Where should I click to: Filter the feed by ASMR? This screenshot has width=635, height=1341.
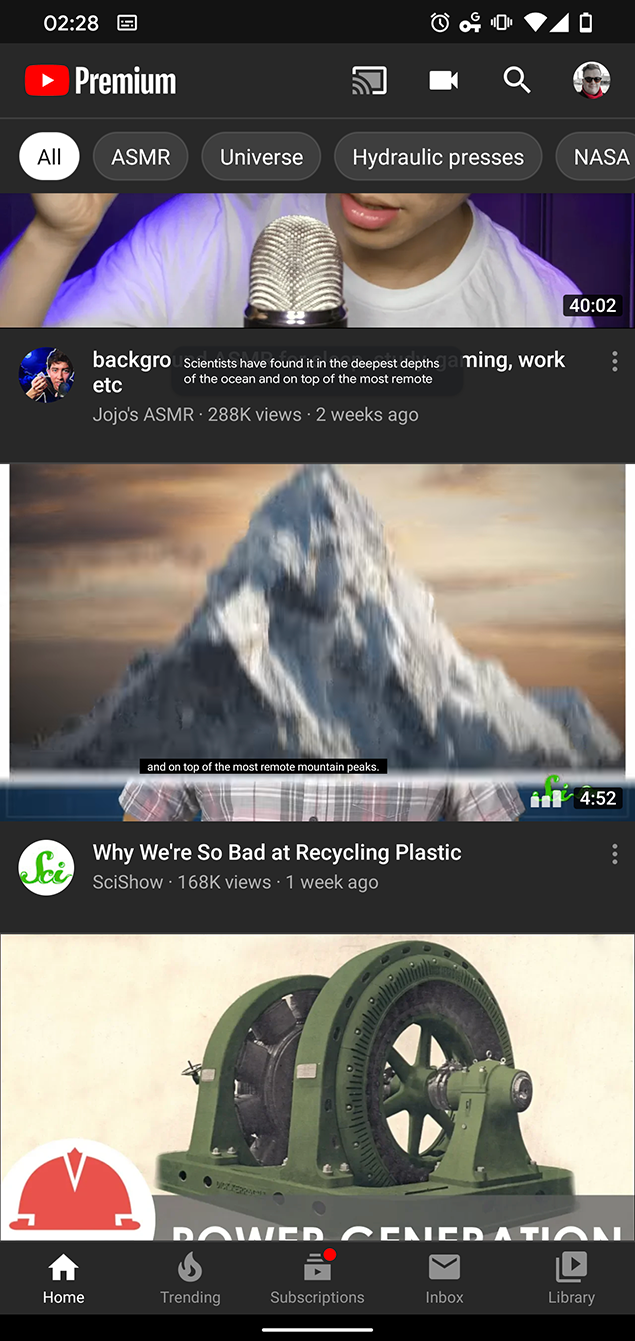click(x=140, y=157)
